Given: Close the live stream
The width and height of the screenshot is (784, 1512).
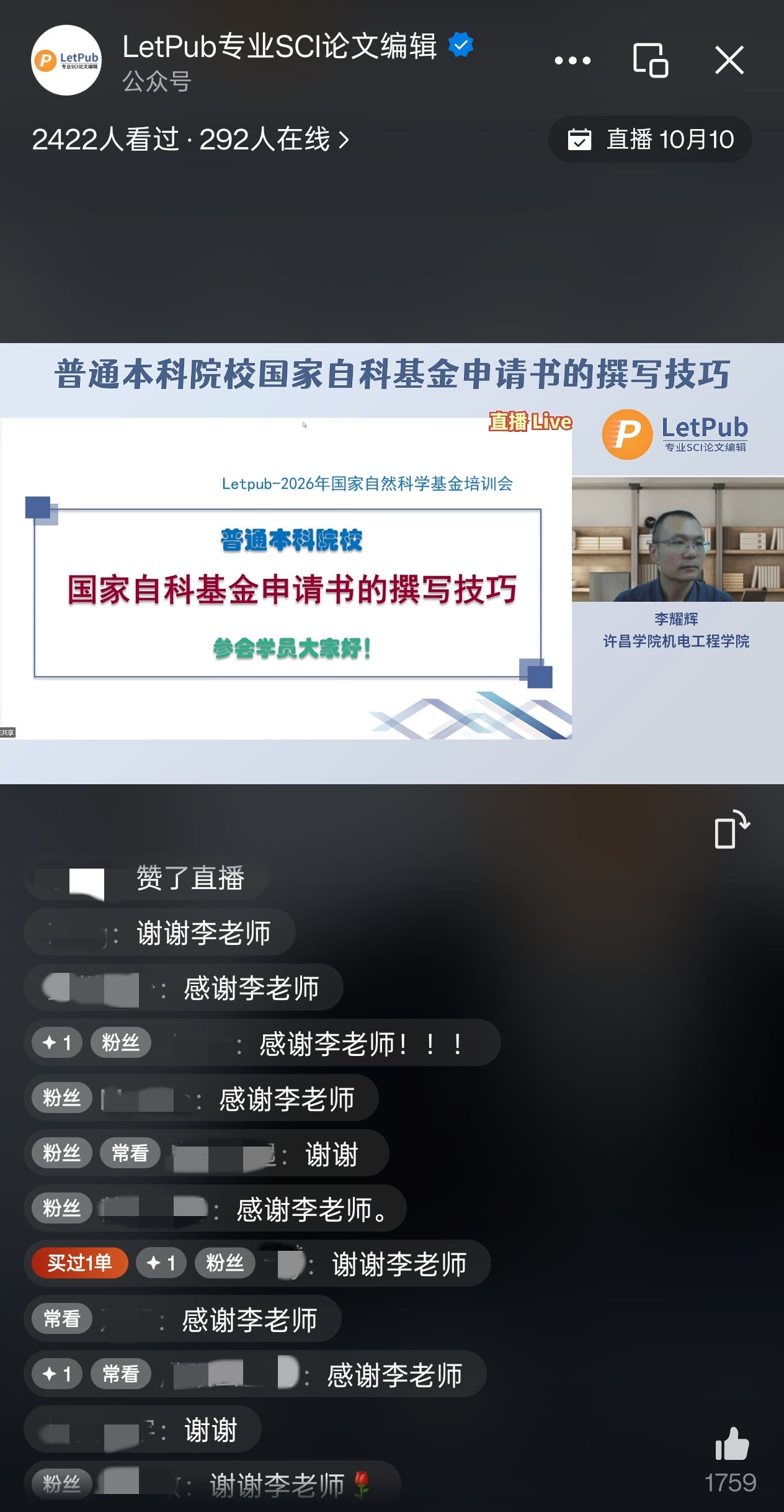Looking at the screenshot, I should pos(729,60).
